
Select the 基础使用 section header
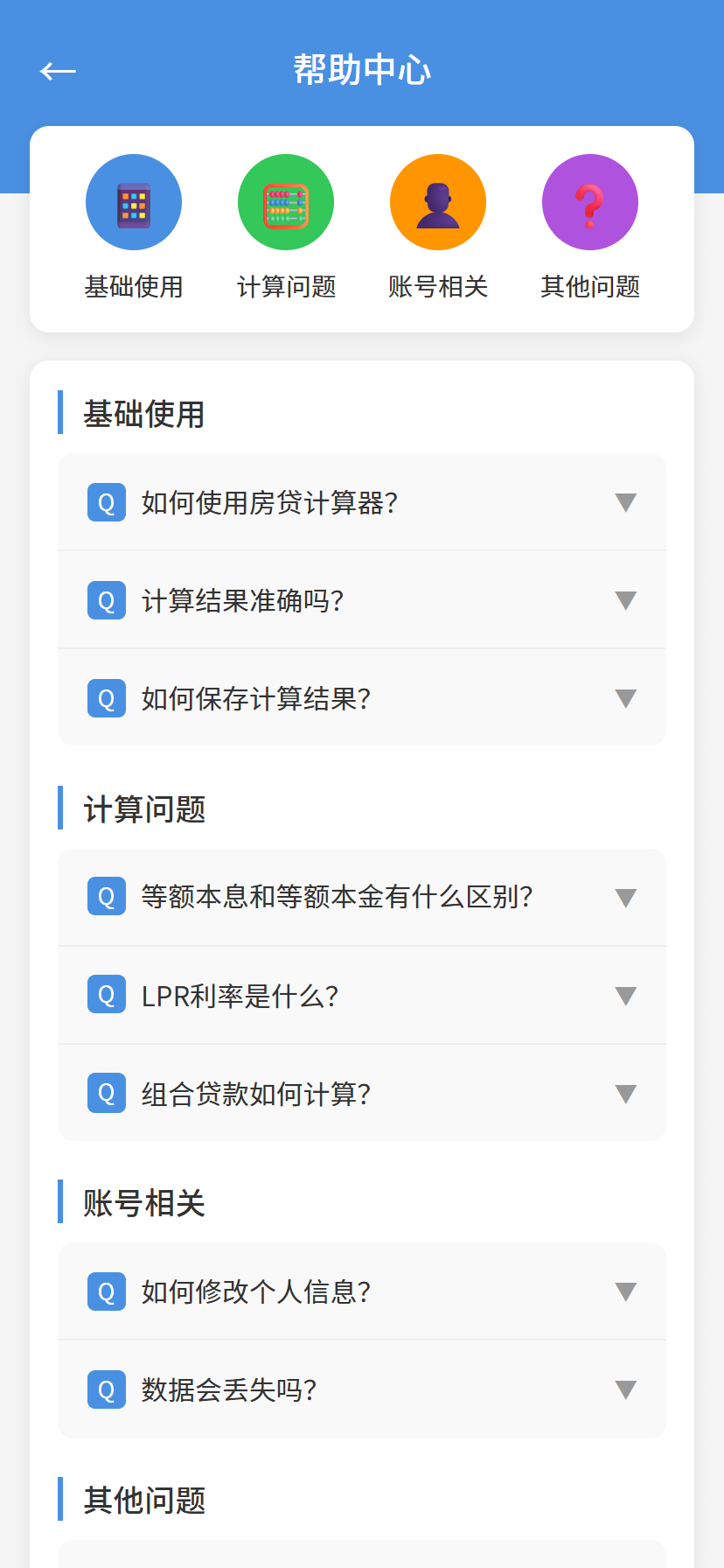pyautogui.click(x=143, y=415)
